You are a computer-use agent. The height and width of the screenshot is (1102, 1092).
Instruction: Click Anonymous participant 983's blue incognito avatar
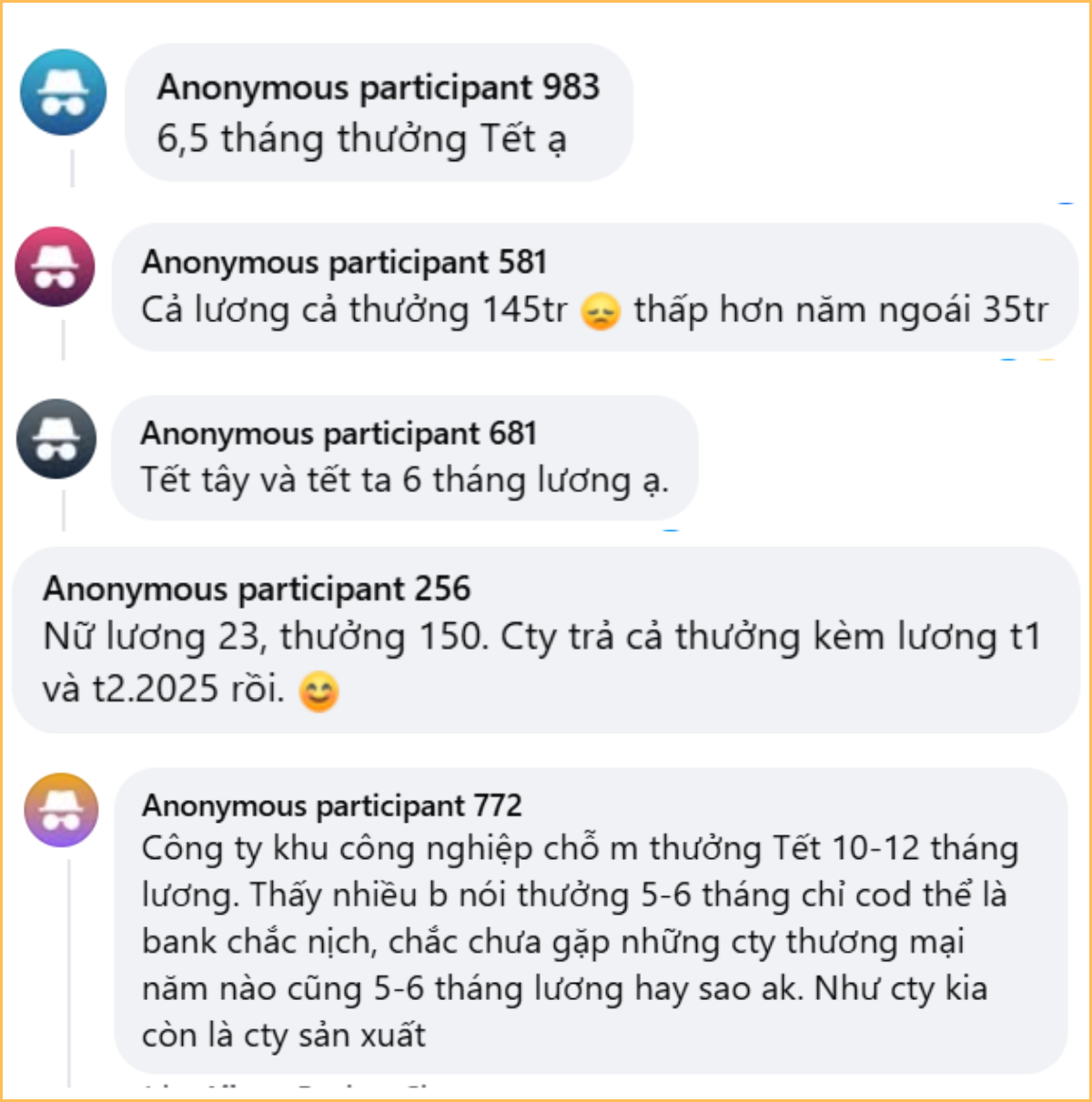(62, 92)
